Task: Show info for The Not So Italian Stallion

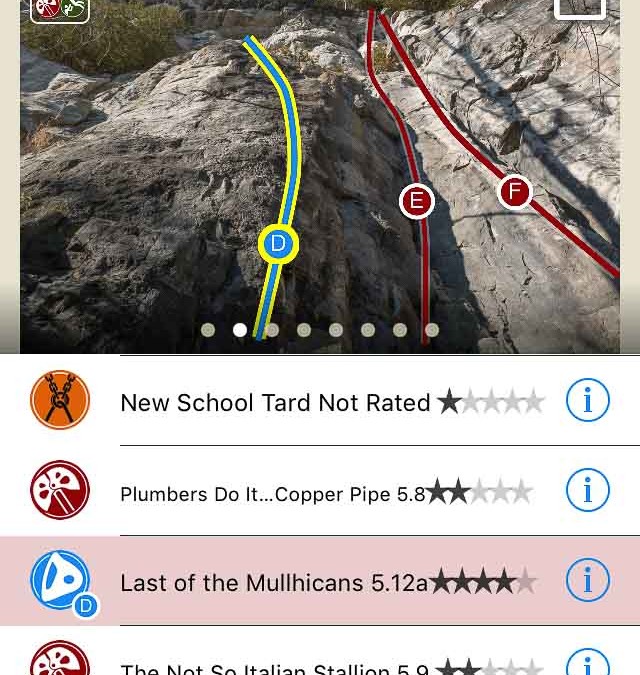Action: (x=587, y=664)
